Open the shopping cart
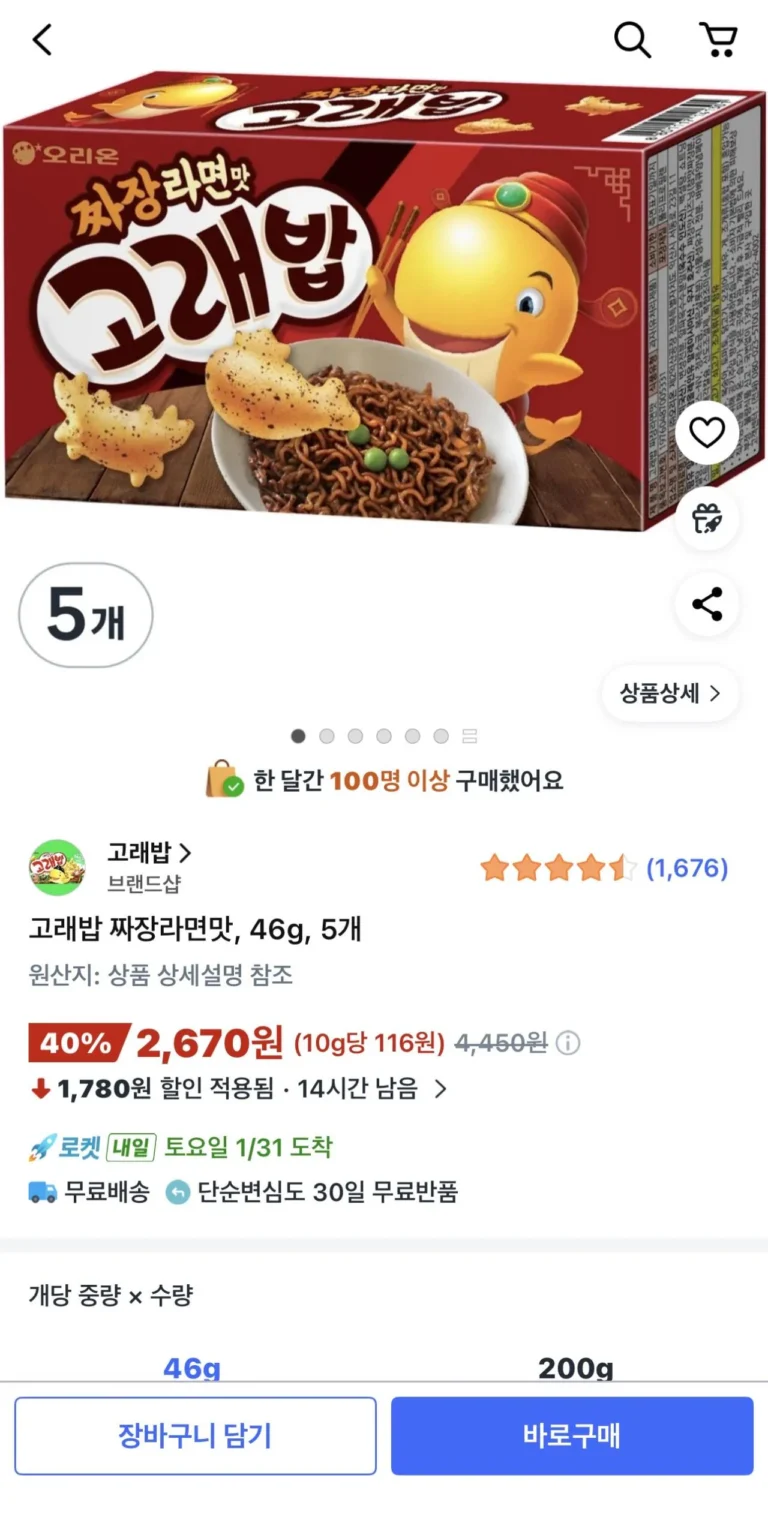This screenshot has height=1514, width=768. point(718,40)
